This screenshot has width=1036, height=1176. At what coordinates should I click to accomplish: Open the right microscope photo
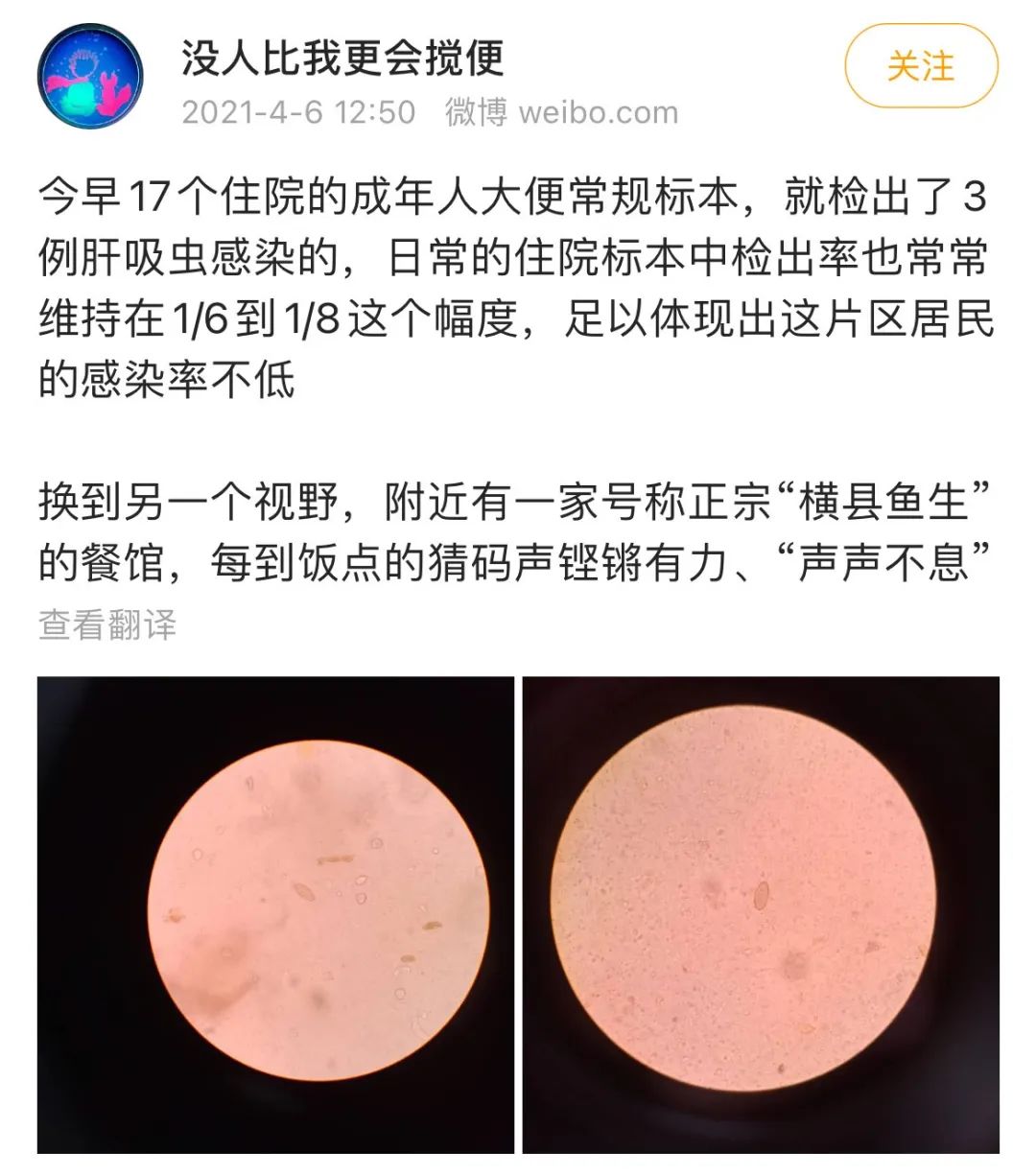761,914
